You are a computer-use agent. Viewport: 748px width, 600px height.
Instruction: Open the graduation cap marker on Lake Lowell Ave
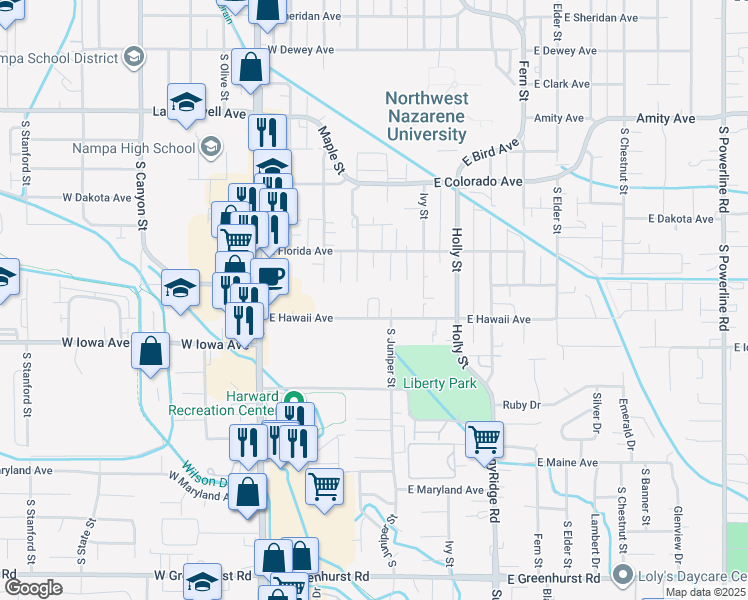[x=187, y=103]
